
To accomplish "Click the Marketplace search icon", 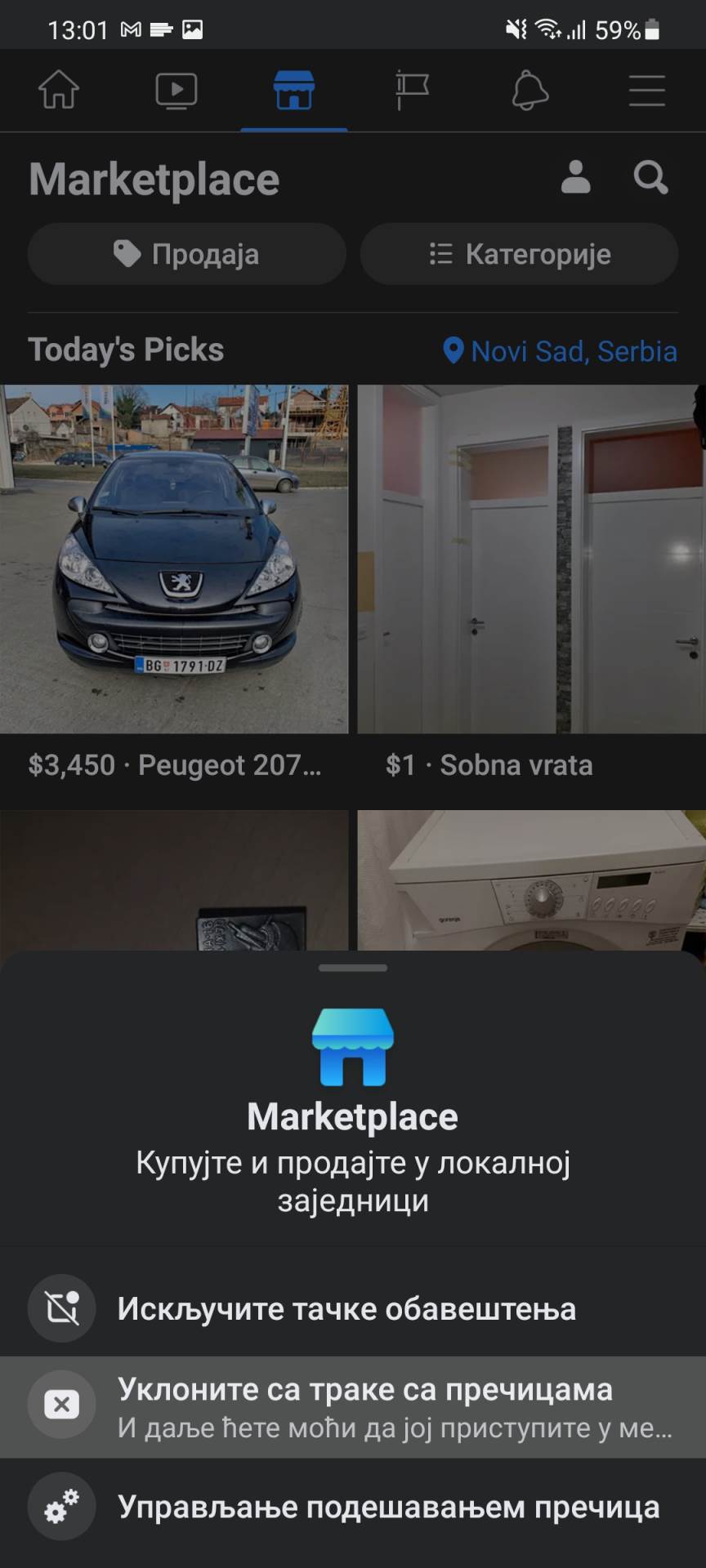I will 650,177.
